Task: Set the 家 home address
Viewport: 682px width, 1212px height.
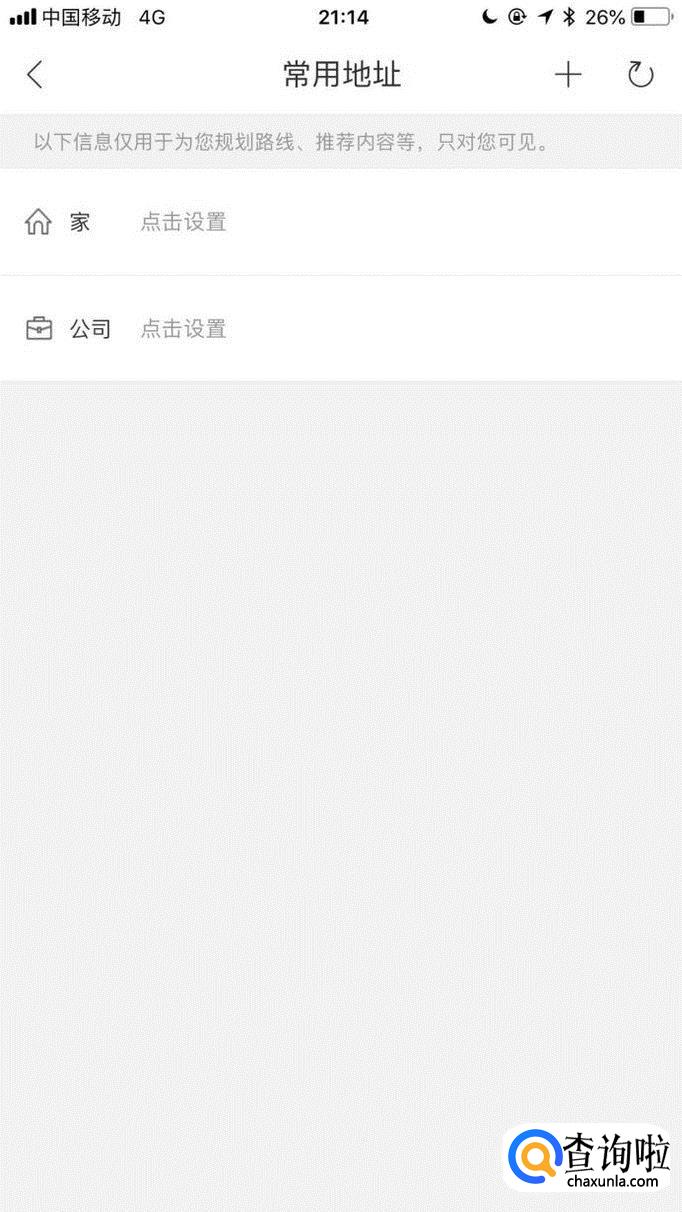Action: click(x=183, y=222)
